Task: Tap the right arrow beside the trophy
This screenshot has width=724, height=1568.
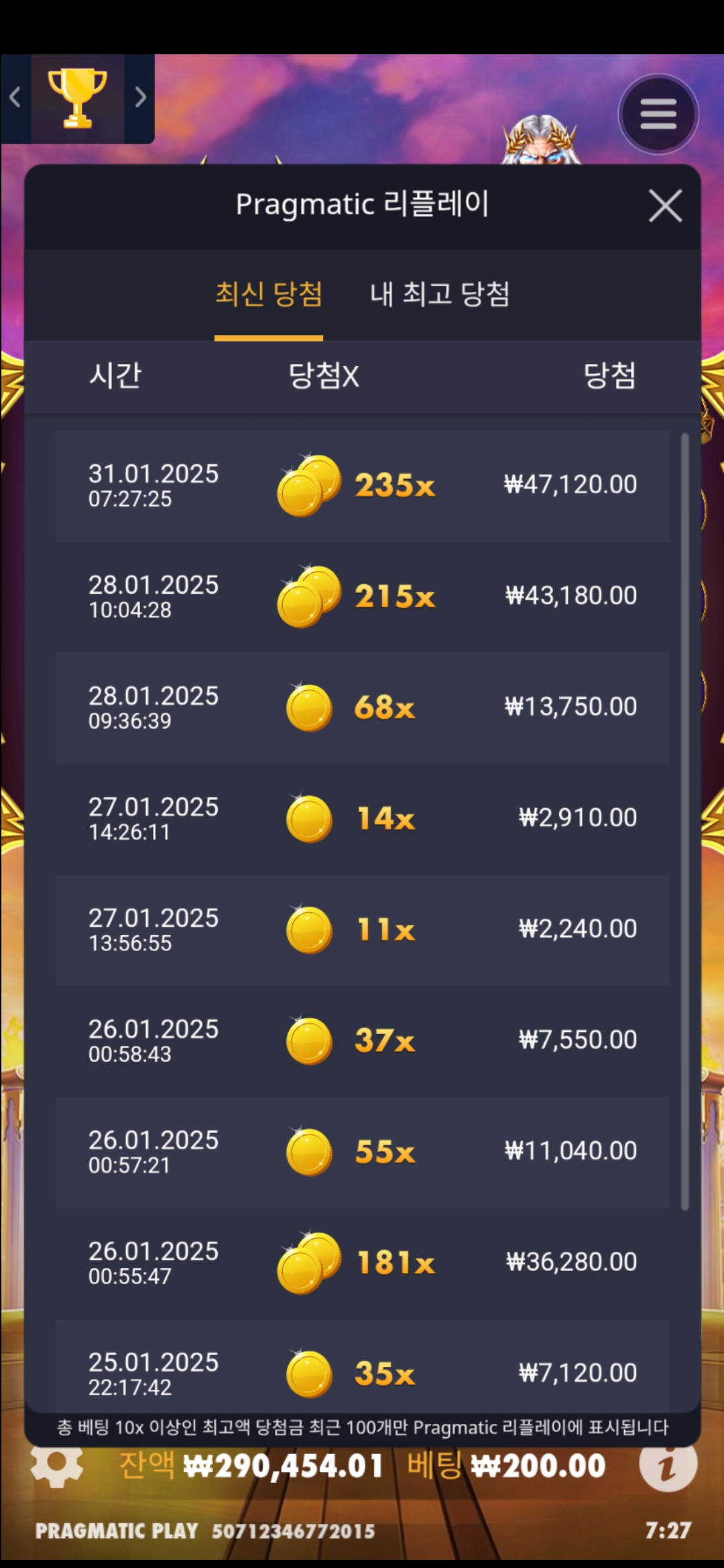Action: (140, 98)
